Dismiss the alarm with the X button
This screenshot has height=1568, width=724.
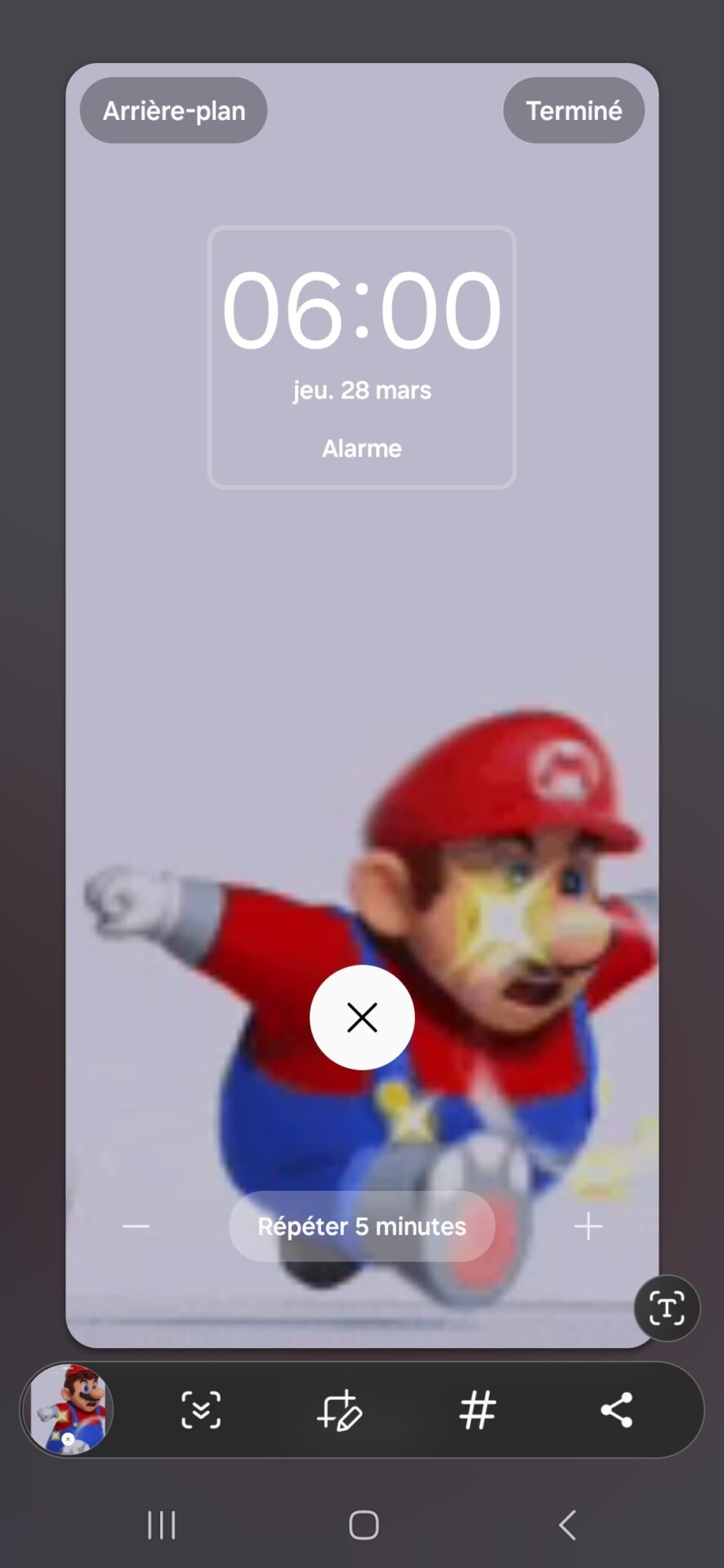(x=362, y=1018)
